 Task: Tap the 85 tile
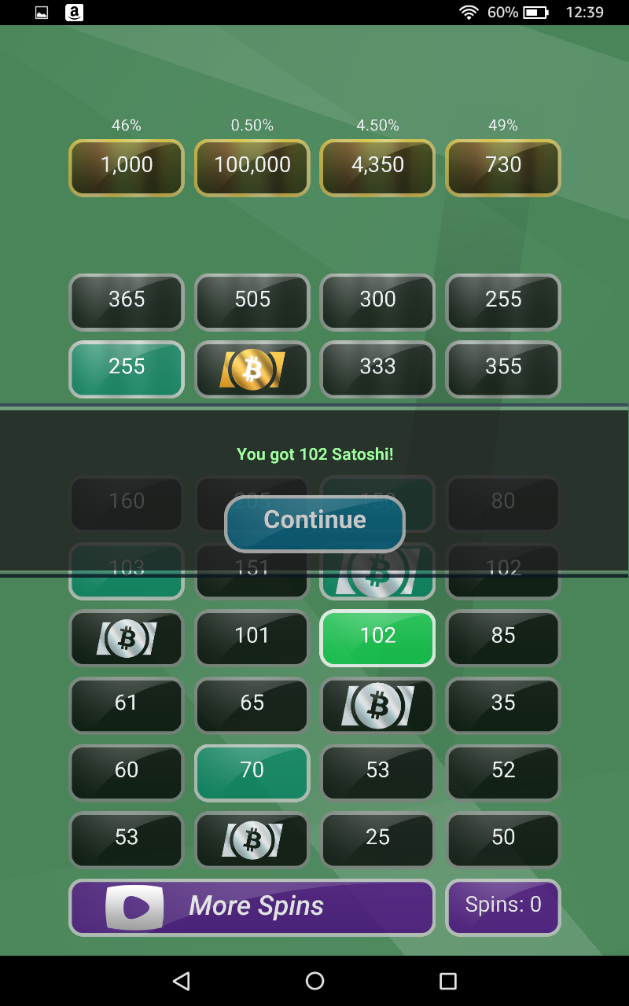click(503, 637)
